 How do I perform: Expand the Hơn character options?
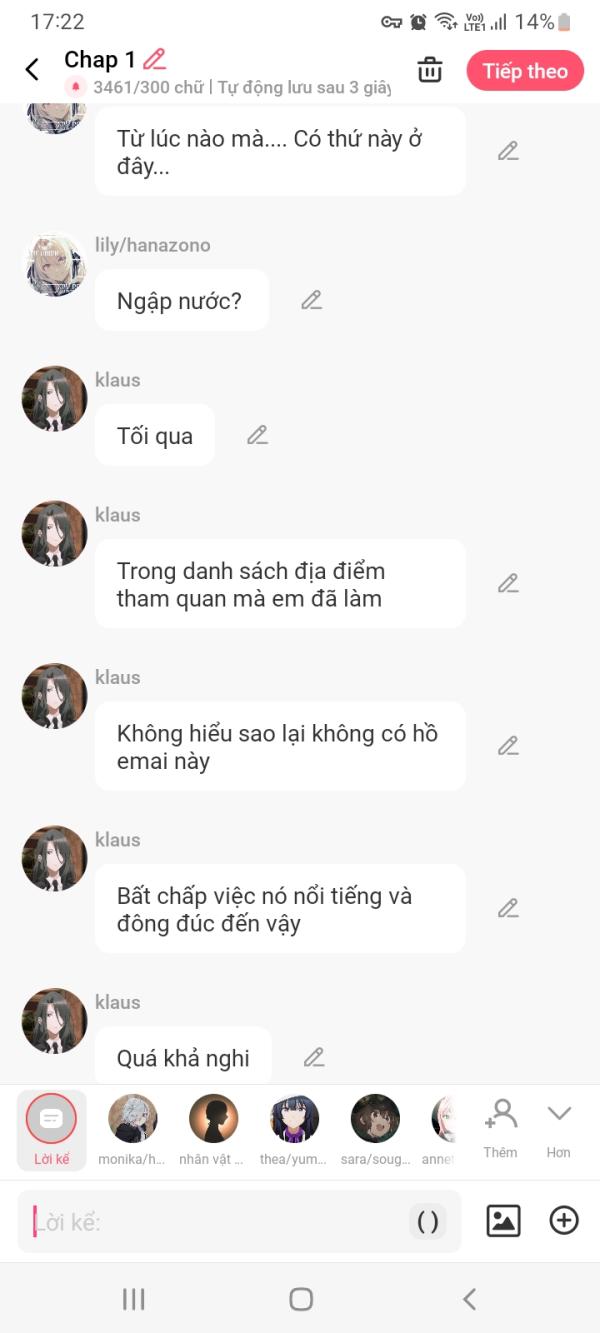[558, 1128]
